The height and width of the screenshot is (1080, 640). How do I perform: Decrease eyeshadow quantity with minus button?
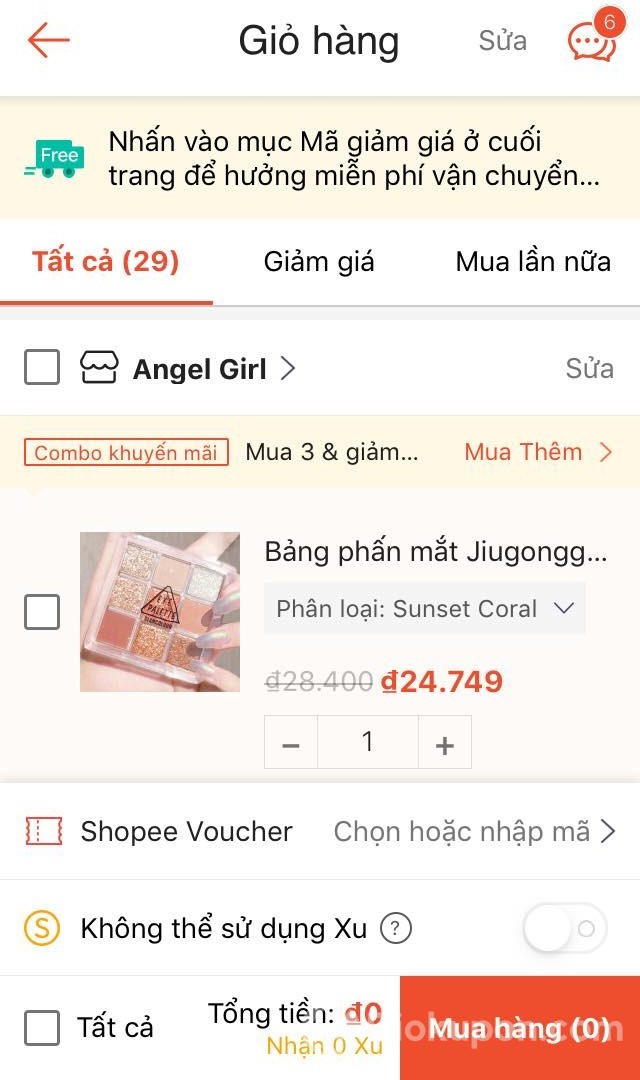[x=291, y=744]
